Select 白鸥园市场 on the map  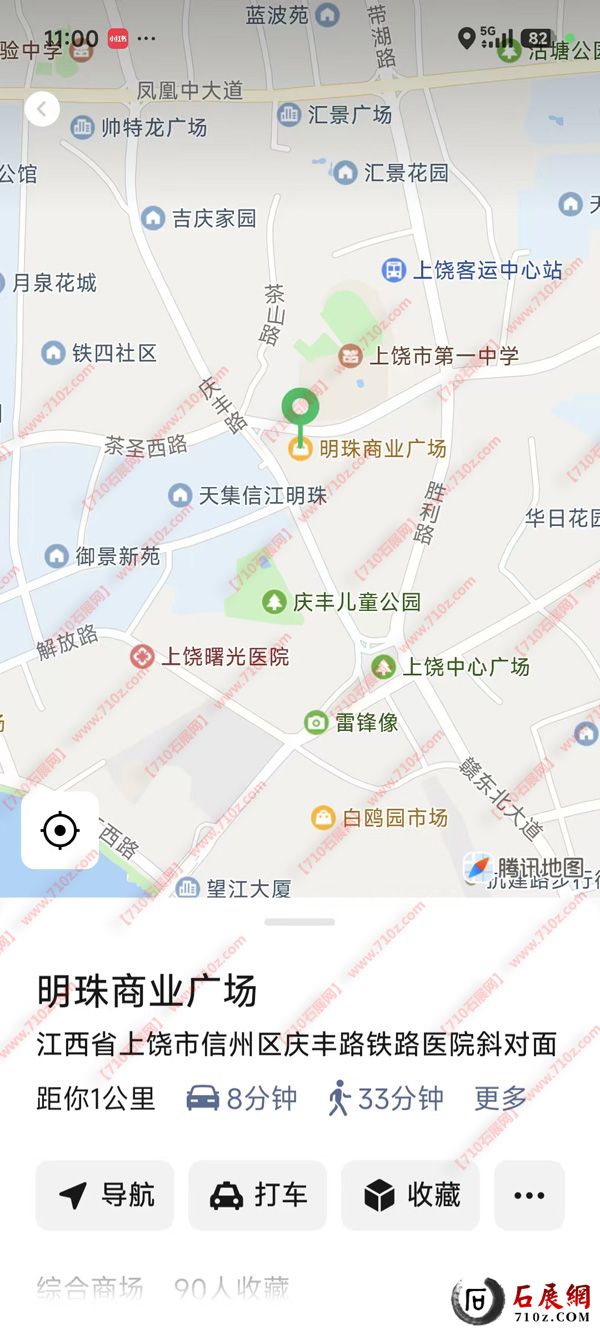(380, 818)
